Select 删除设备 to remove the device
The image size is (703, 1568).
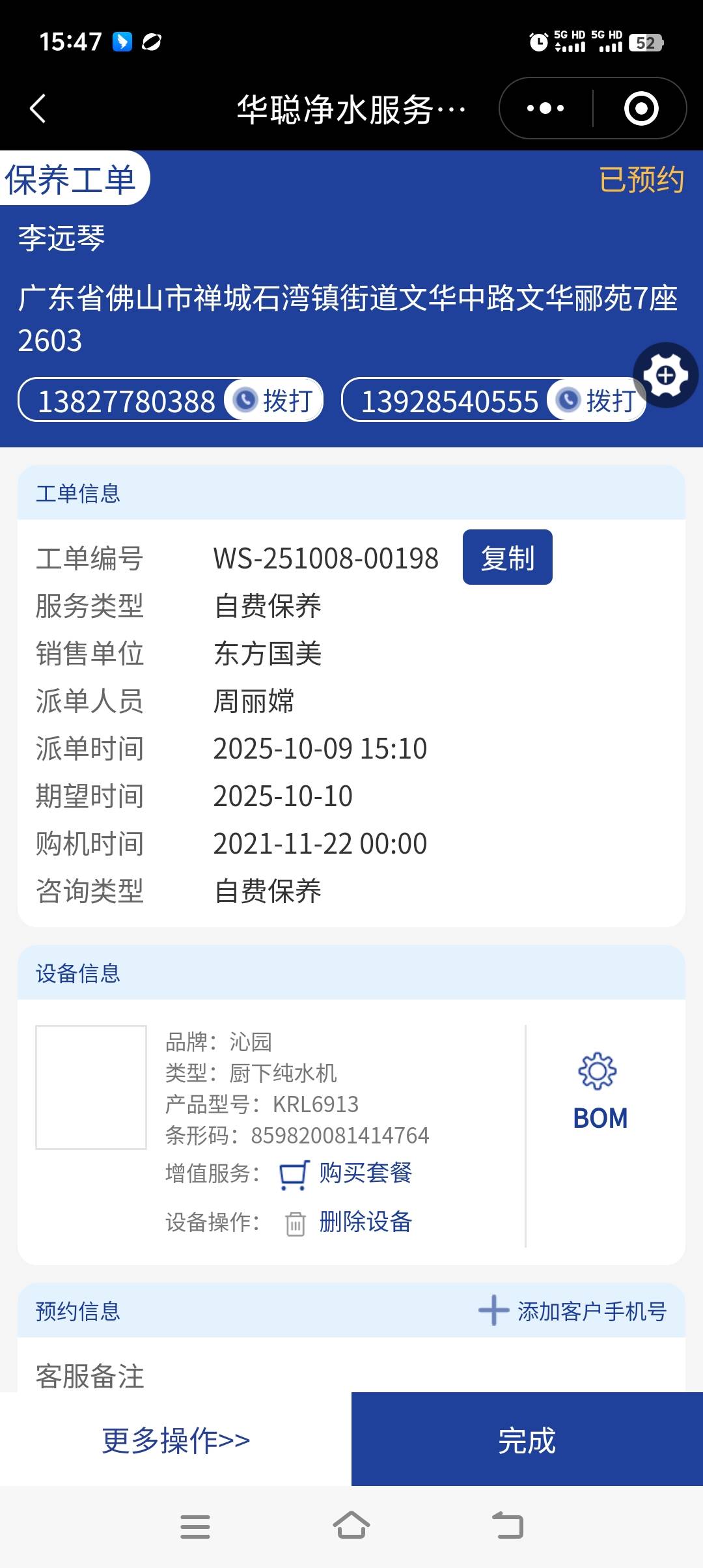365,1222
